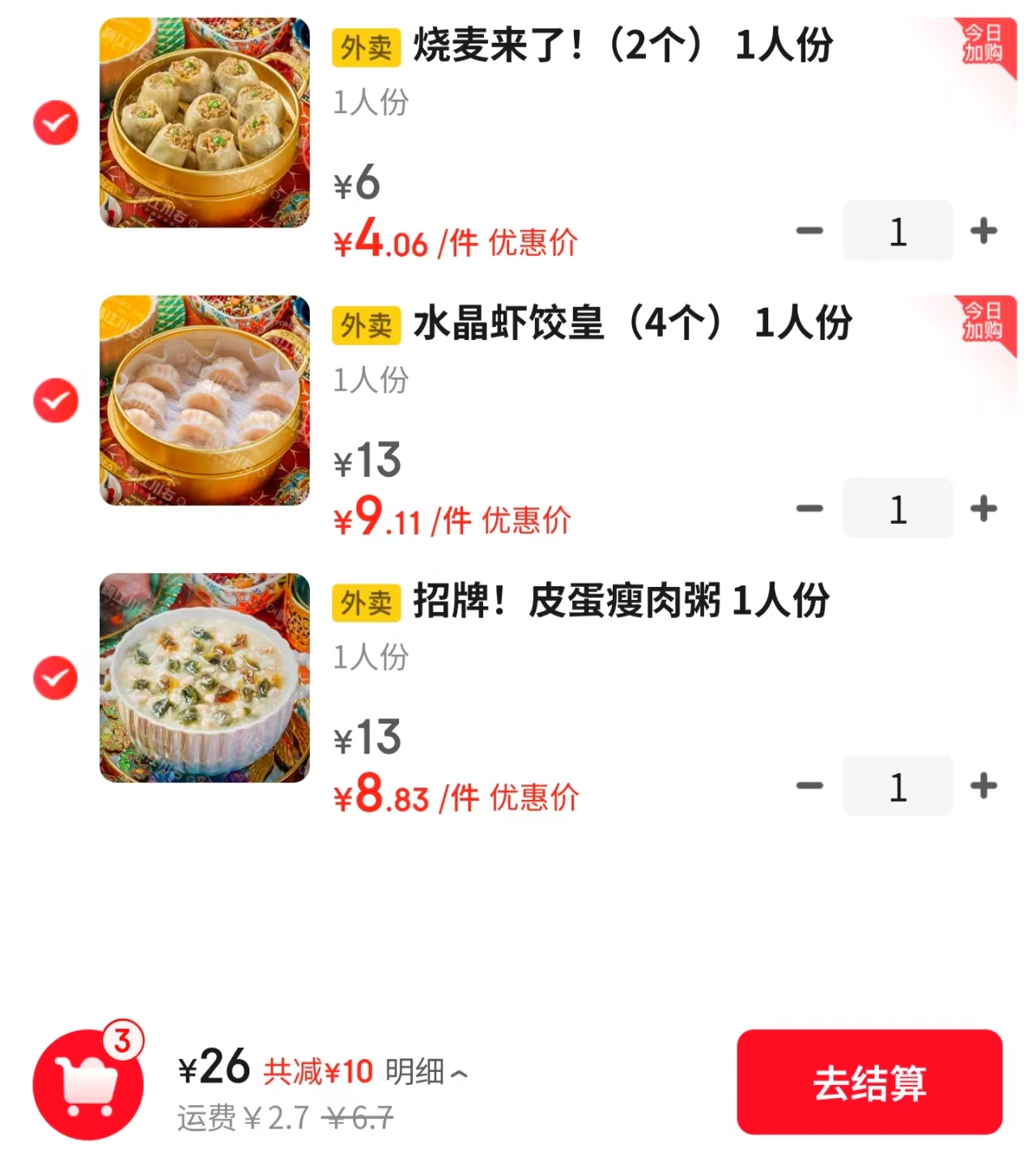Viewport: 1036px width, 1166px height.
Task: Expand the 明细 price breakdown
Action: tap(426, 1072)
